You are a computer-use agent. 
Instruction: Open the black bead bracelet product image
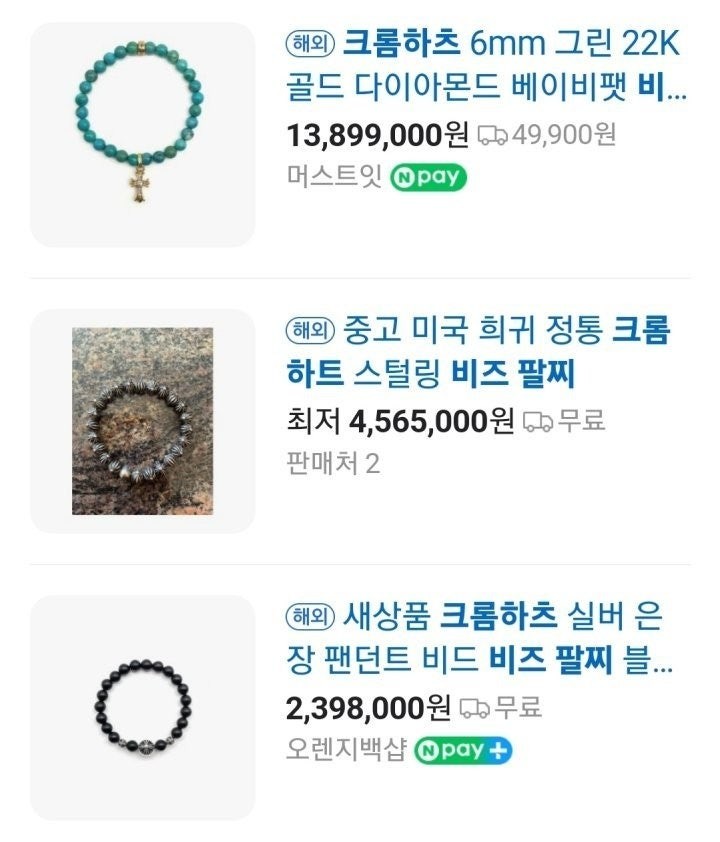pyautogui.click(x=143, y=707)
